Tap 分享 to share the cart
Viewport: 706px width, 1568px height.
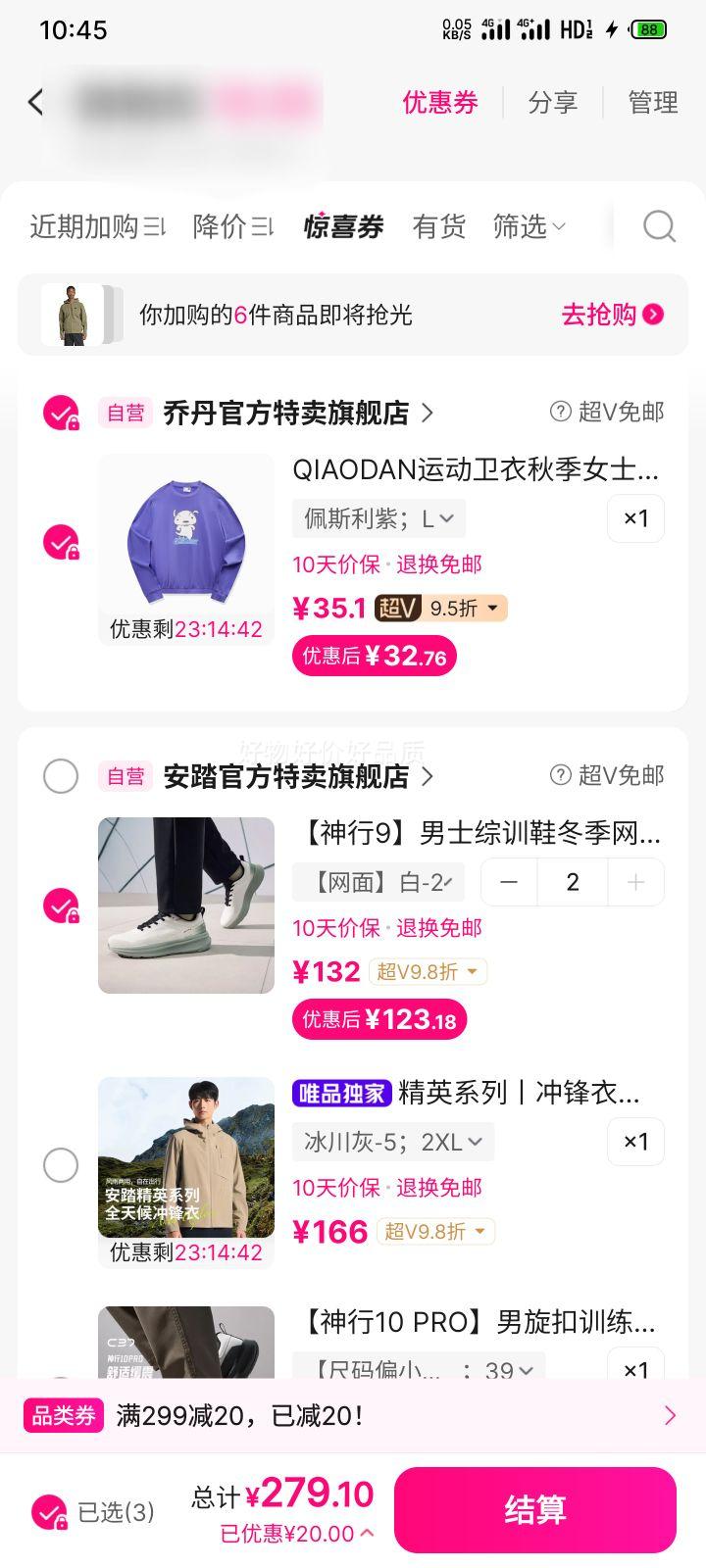tap(553, 102)
